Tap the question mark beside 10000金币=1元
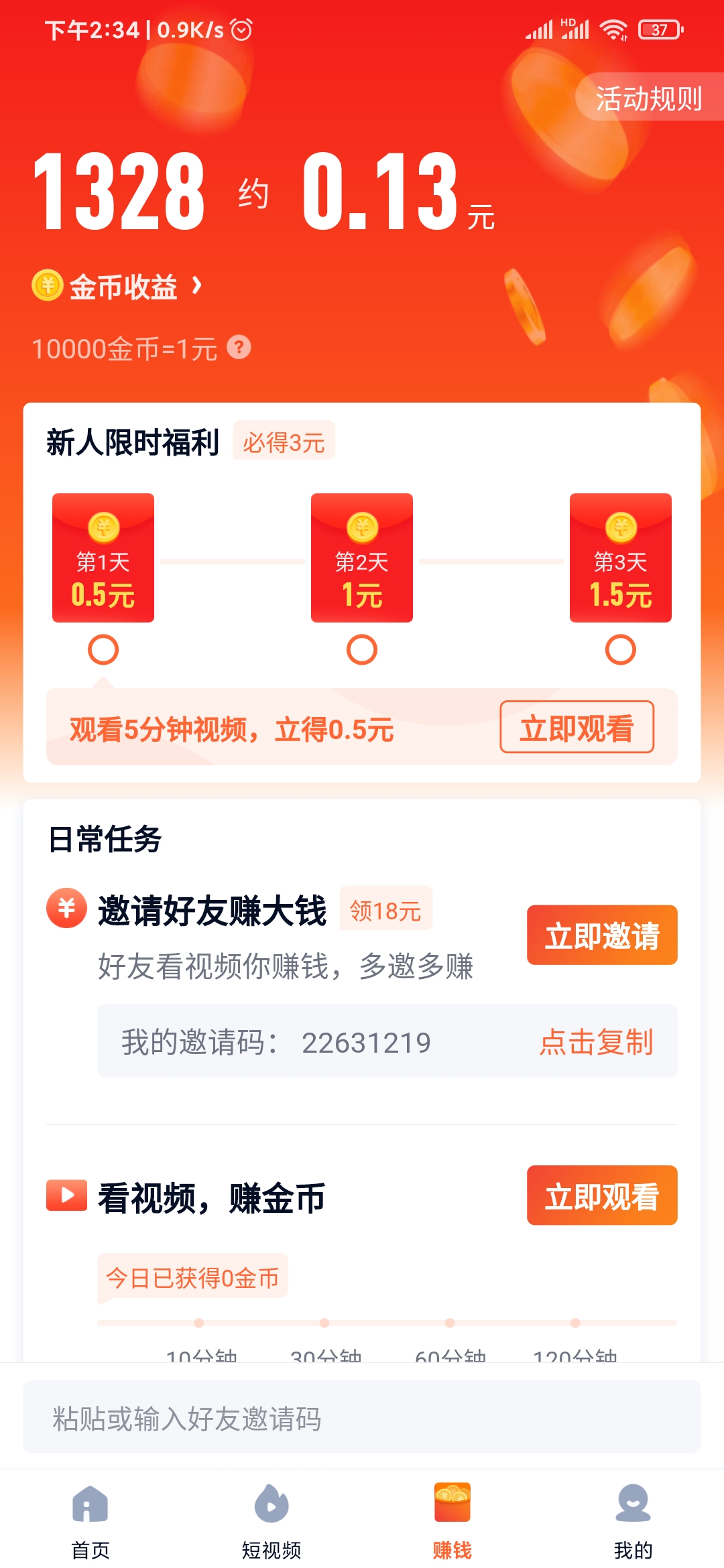This screenshot has width=724, height=1568. (x=239, y=347)
